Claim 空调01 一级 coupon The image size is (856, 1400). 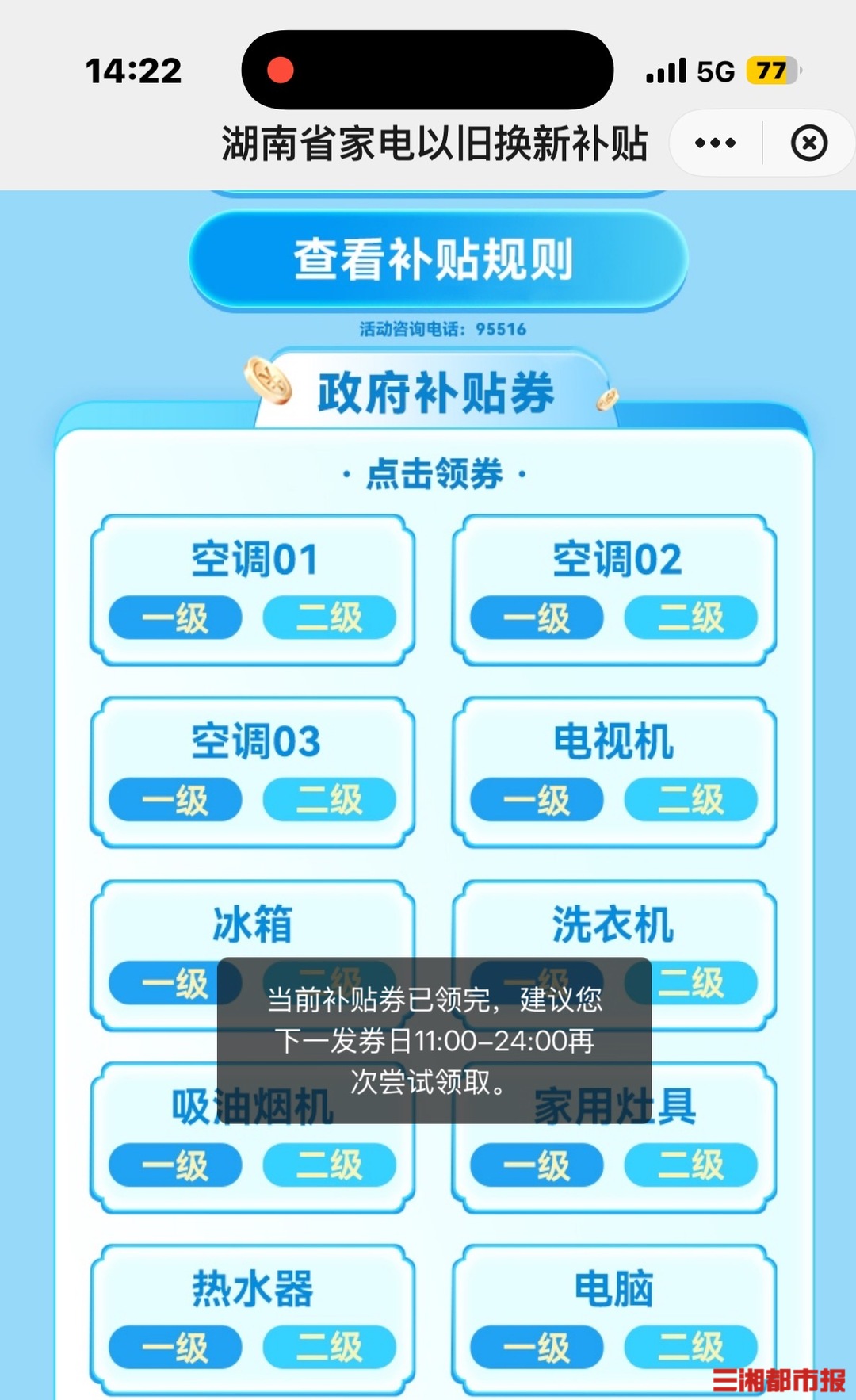point(175,618)
